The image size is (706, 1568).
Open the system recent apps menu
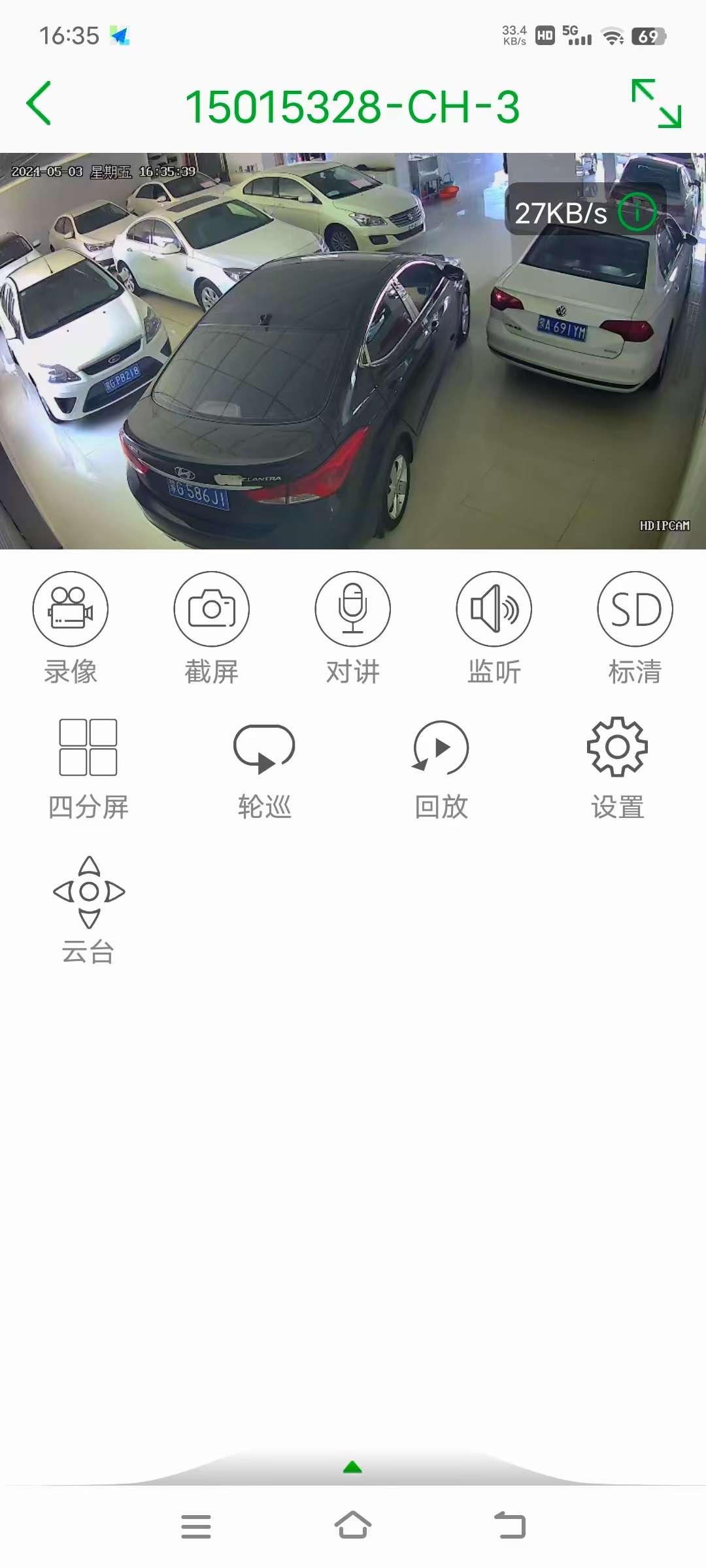click(x=196, y=1526)
